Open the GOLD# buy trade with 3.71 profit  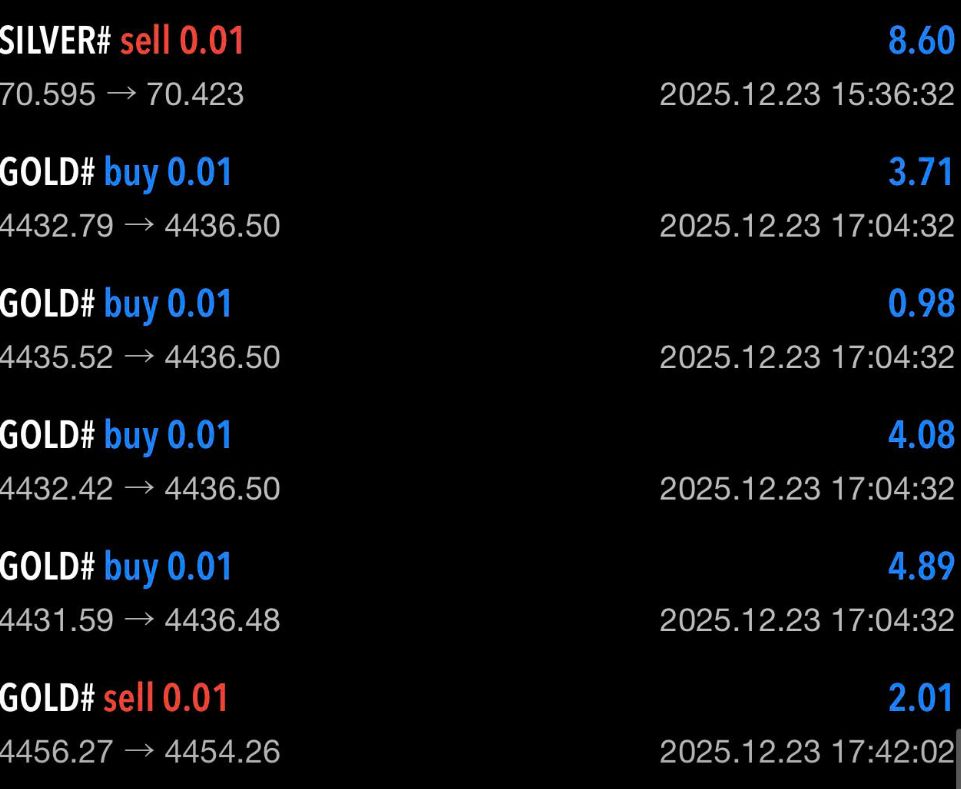[x=480, y=198]
